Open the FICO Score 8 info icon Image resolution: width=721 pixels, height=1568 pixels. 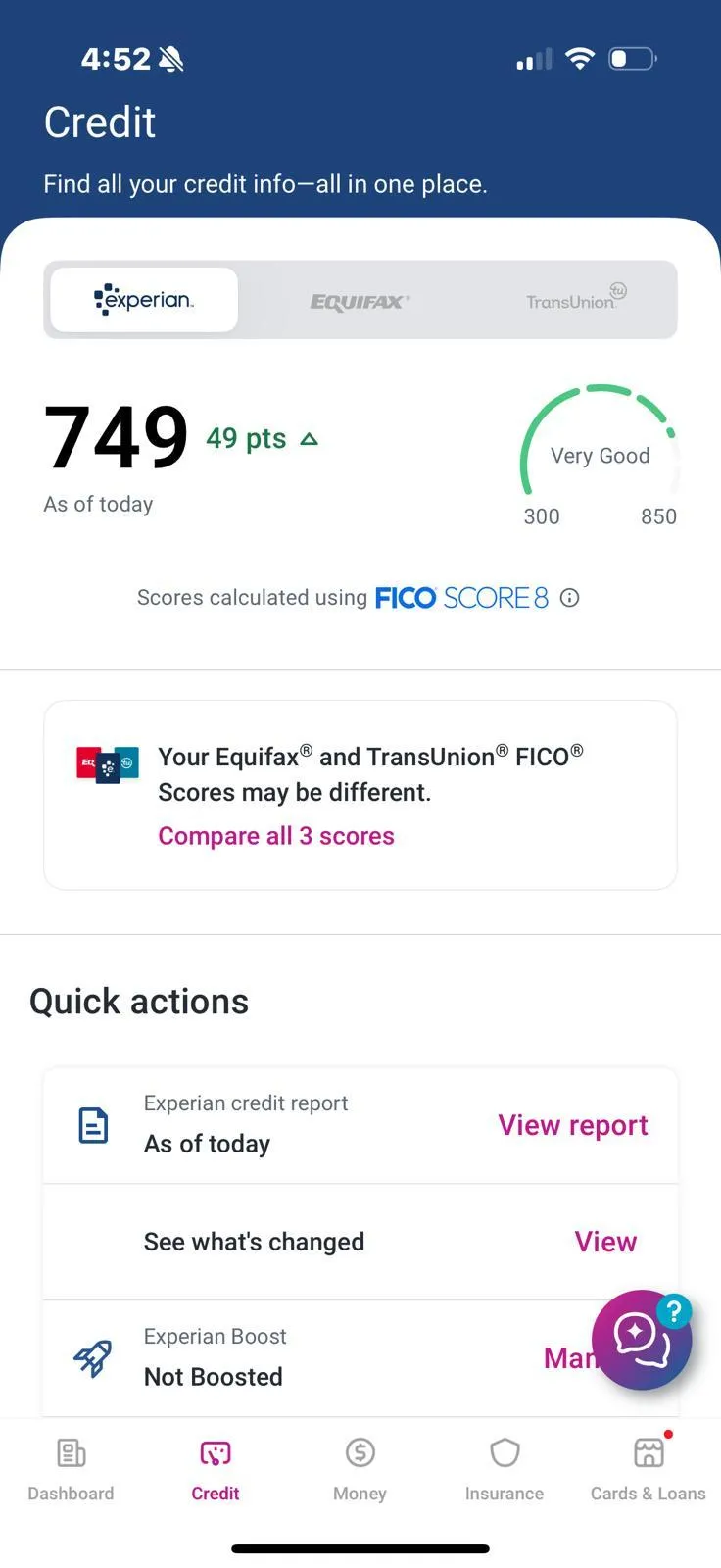569,598
